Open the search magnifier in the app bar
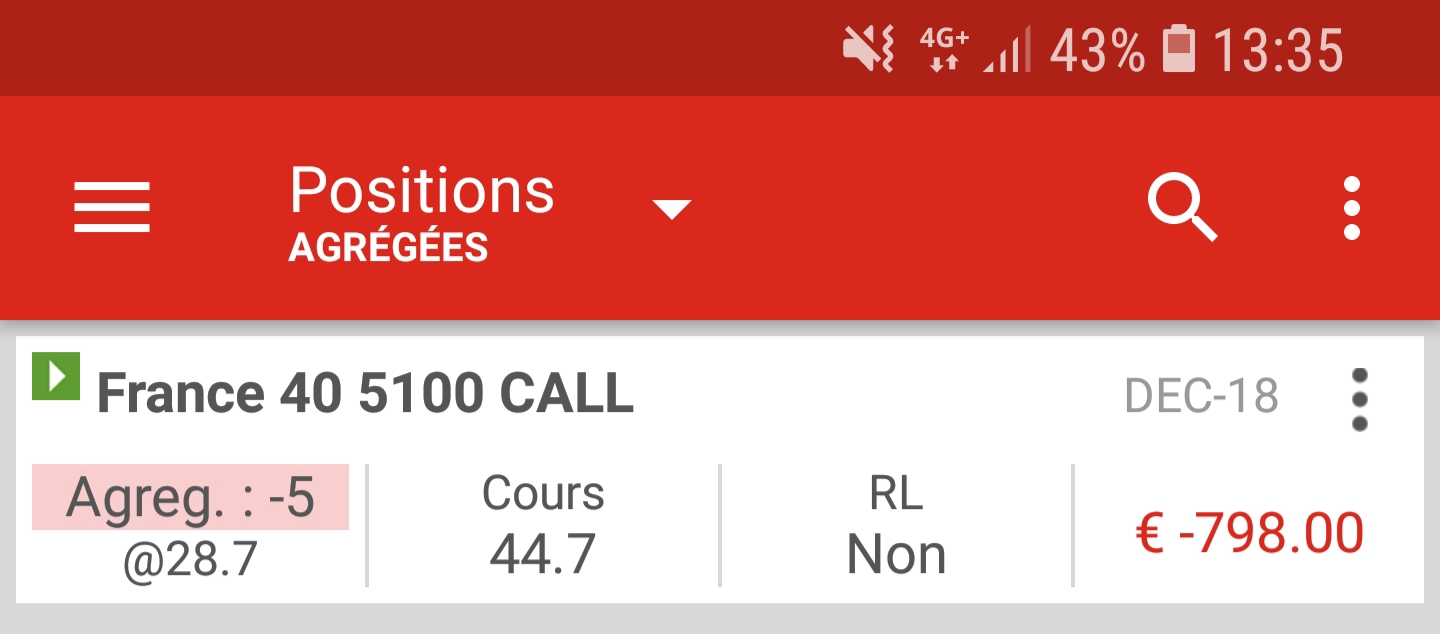Image resolution: width=1440 pixels, height=634 pixels. (x=1181, y=209)
